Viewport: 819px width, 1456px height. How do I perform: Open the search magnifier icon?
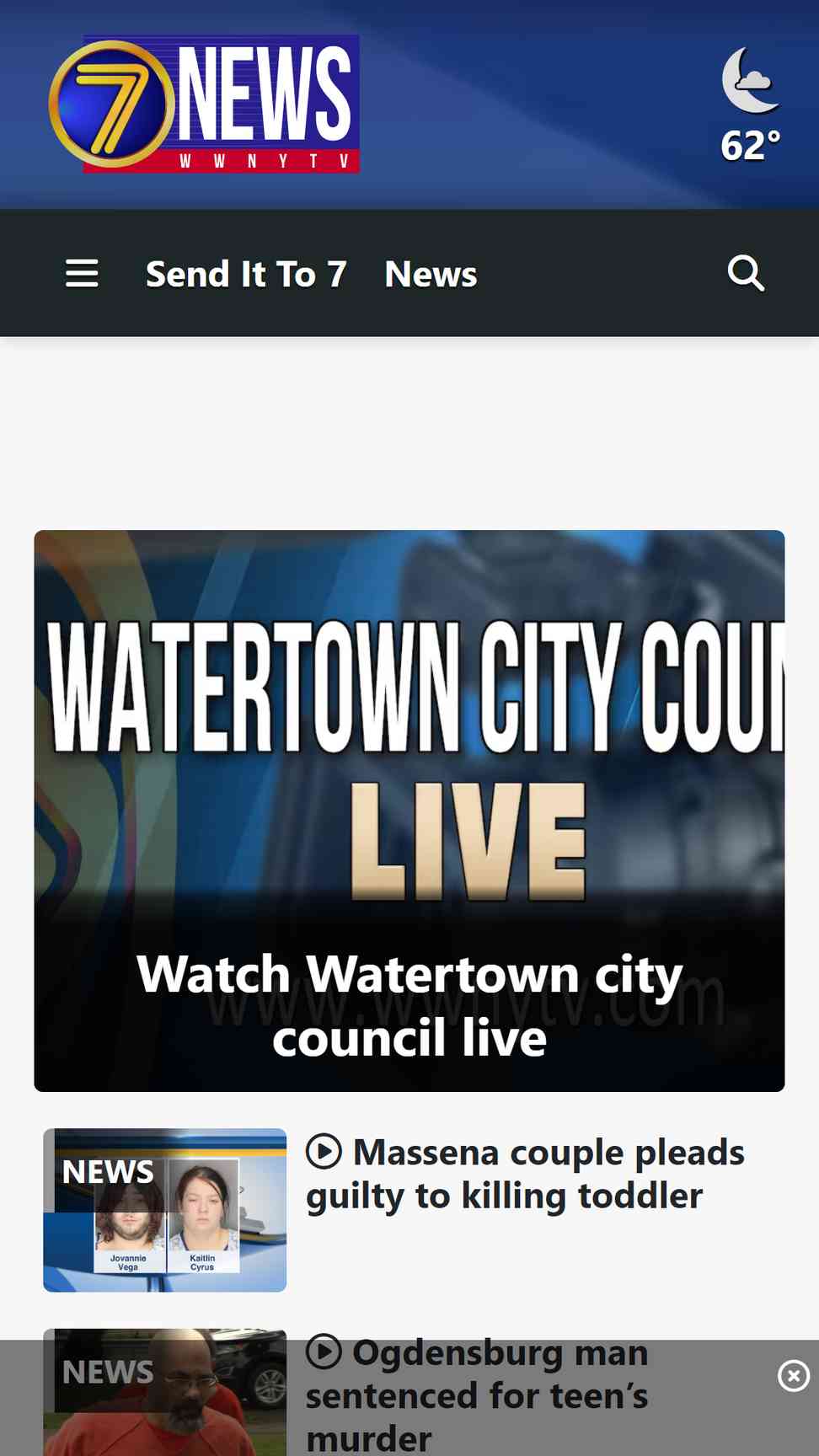[746, 273]
